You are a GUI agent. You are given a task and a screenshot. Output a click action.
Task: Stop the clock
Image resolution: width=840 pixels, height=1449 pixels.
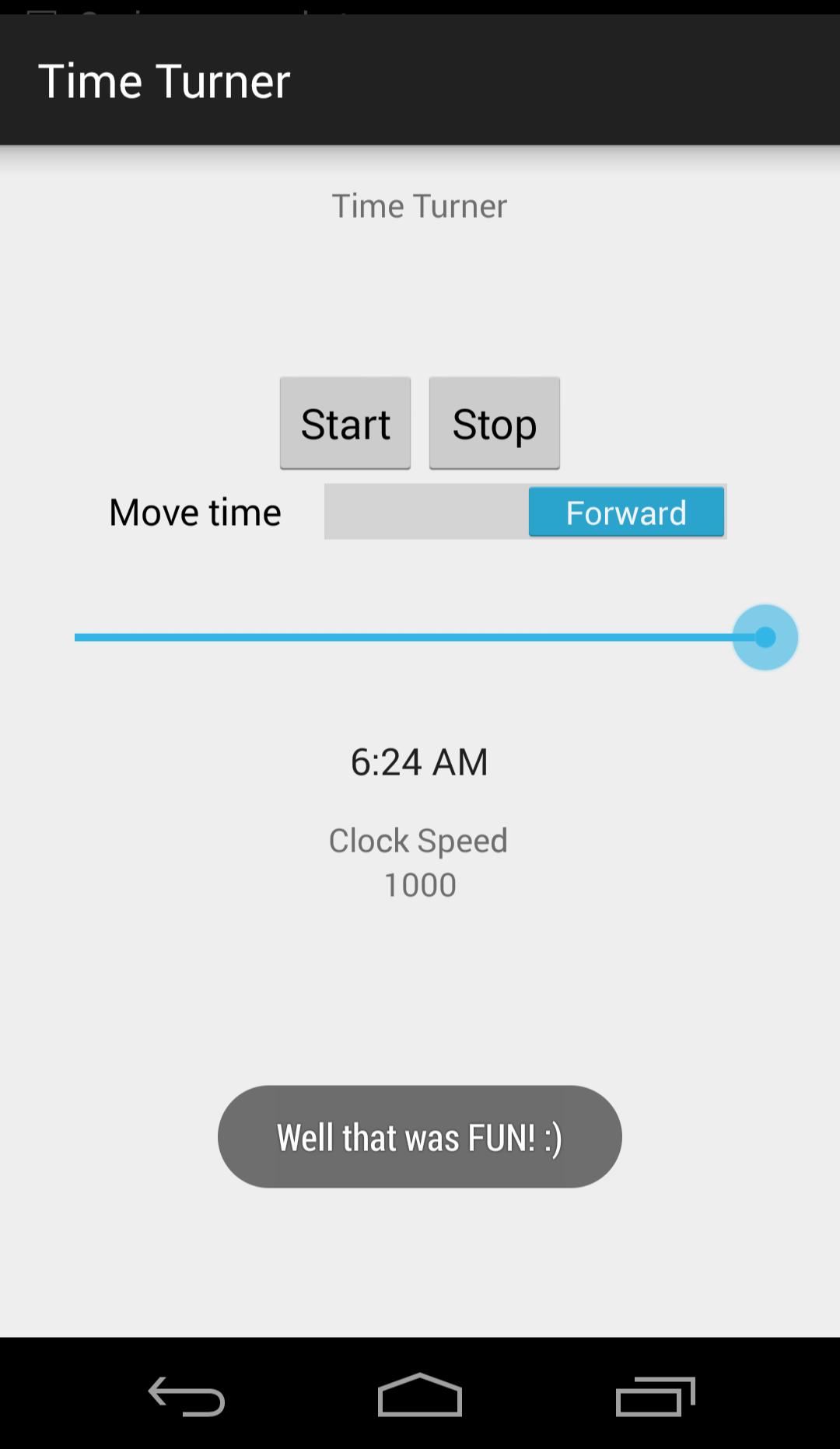tap(495, 423)
